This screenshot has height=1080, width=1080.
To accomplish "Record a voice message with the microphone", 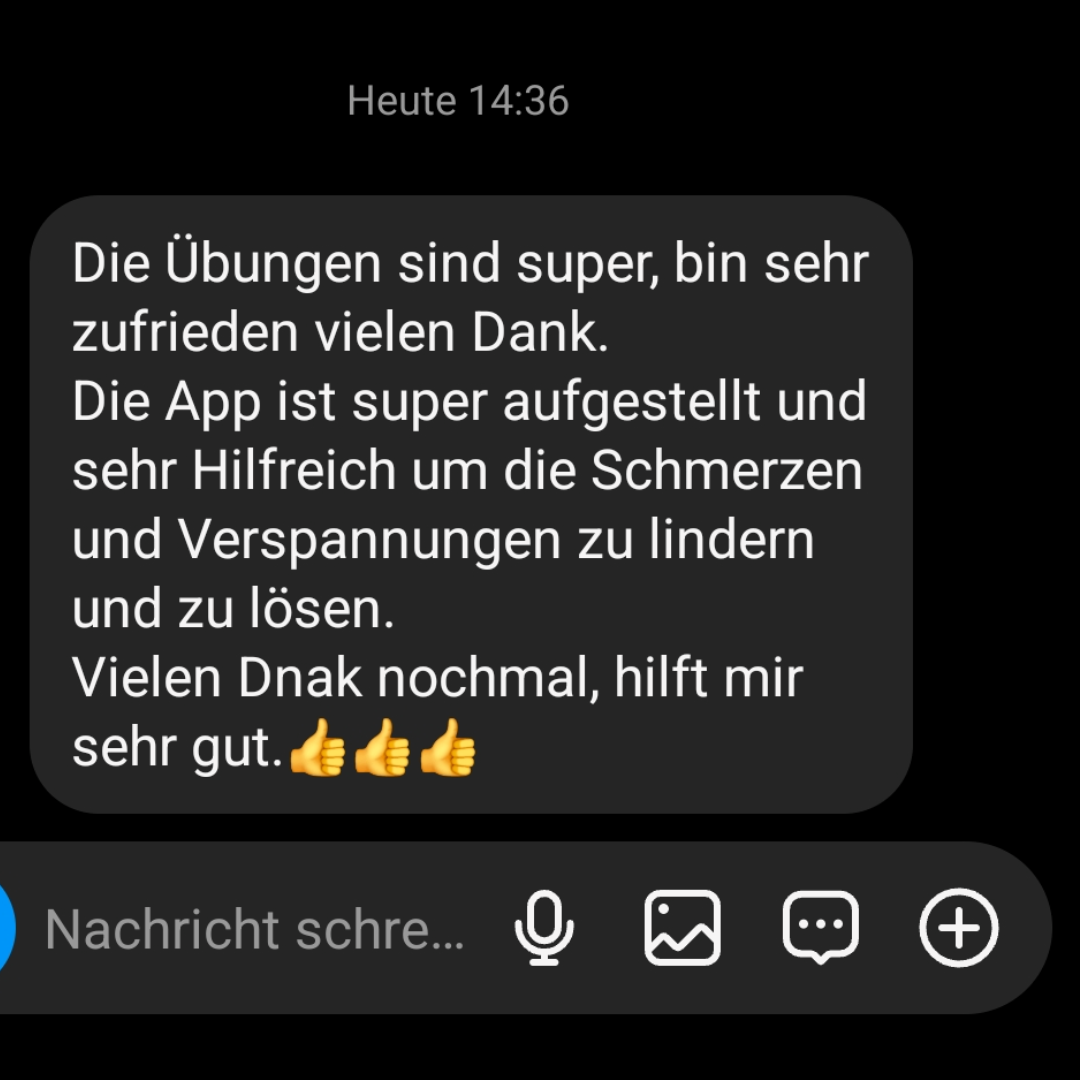I will coord(544,928).
